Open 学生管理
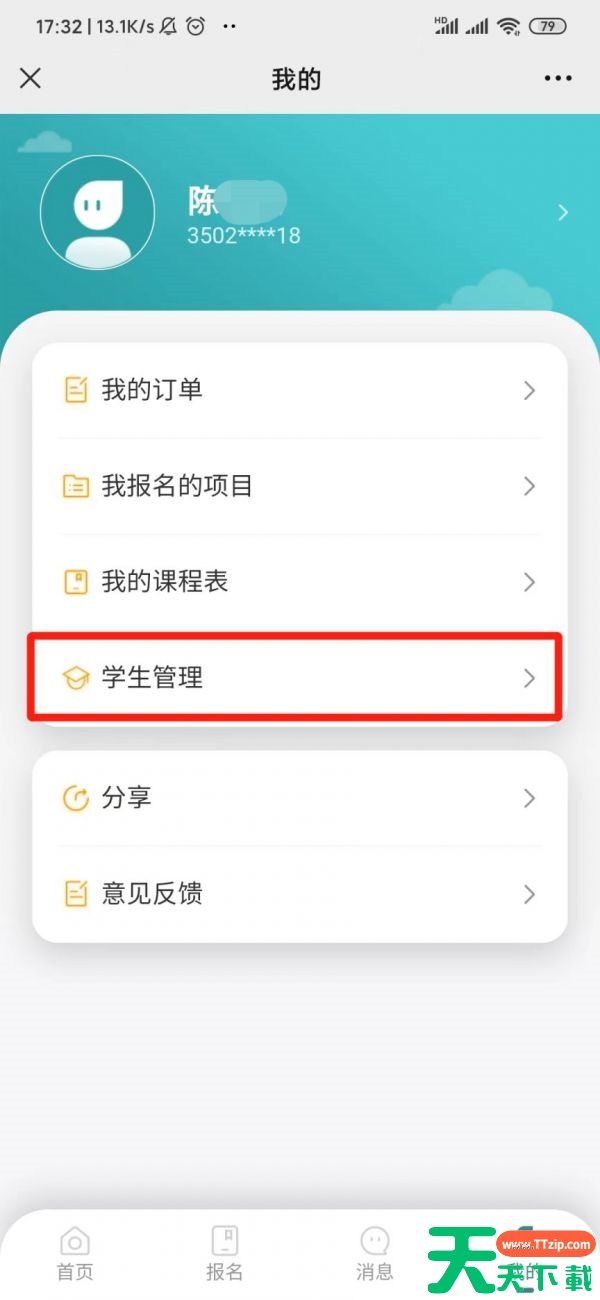This screenshot has width=600, height=1300. (300, 678)
